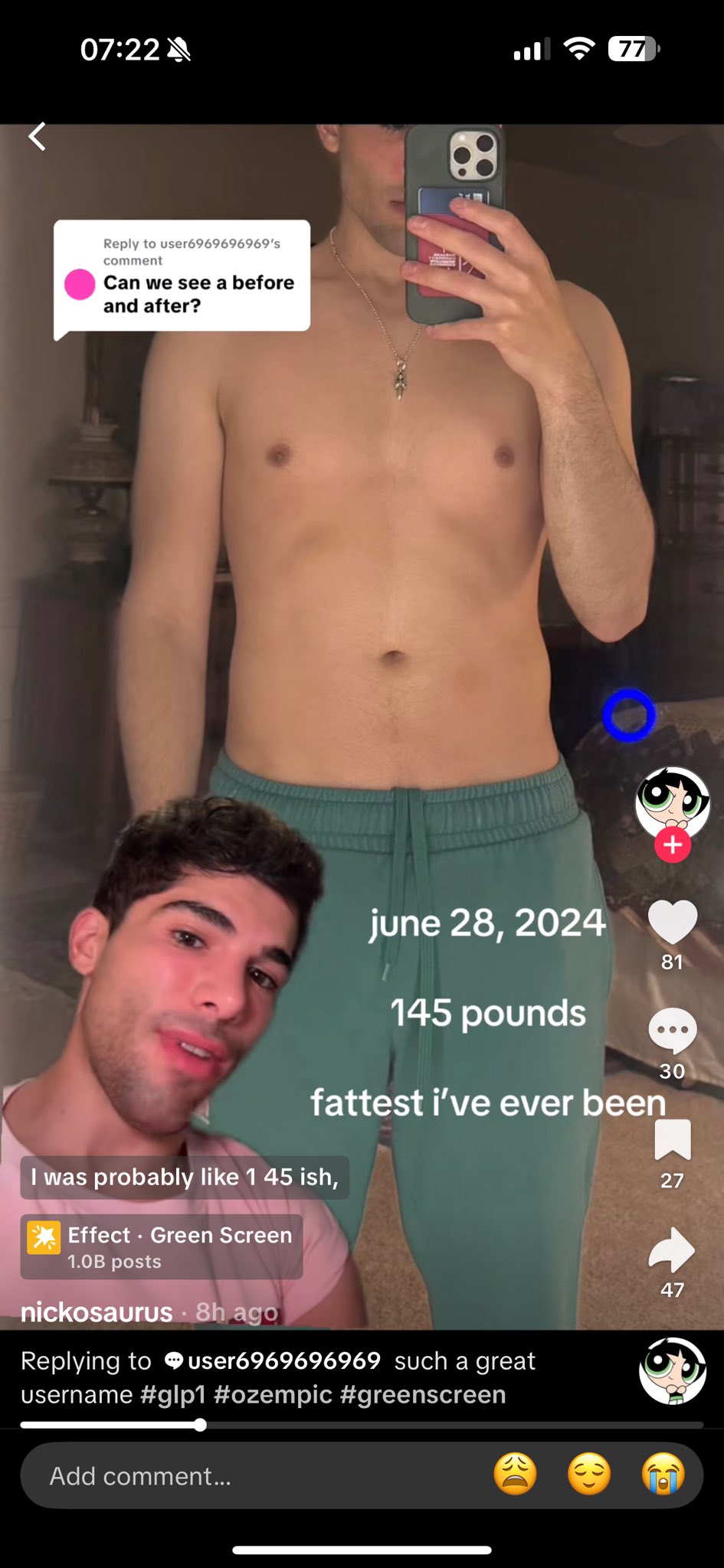Open the creator's Powerpuff avatar profile
The width and height of the screenshot is (724, 1568).
pos(673,802)
